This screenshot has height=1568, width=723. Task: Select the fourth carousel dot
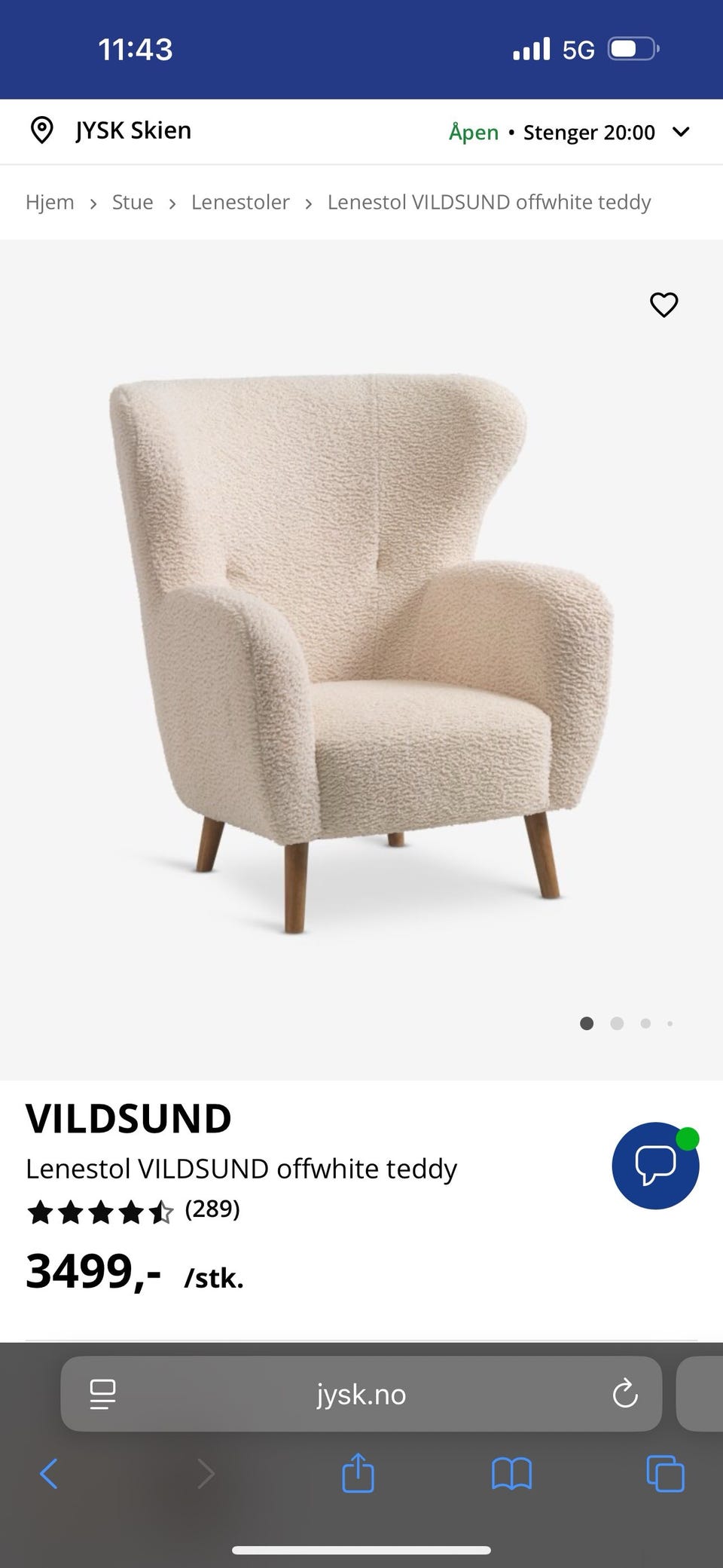click(670, 1023)
